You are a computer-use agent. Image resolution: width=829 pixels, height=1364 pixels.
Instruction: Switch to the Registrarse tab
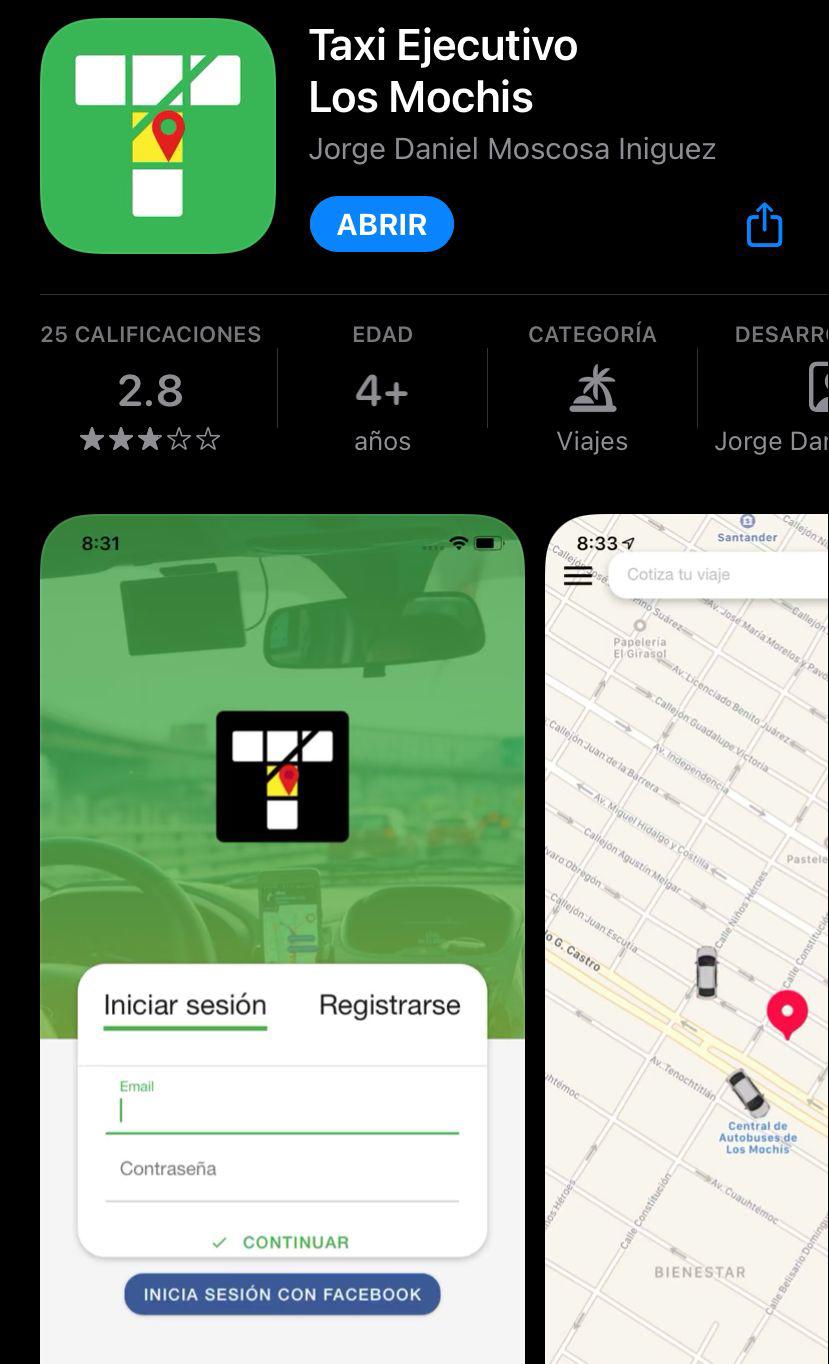coord(388,1005)
